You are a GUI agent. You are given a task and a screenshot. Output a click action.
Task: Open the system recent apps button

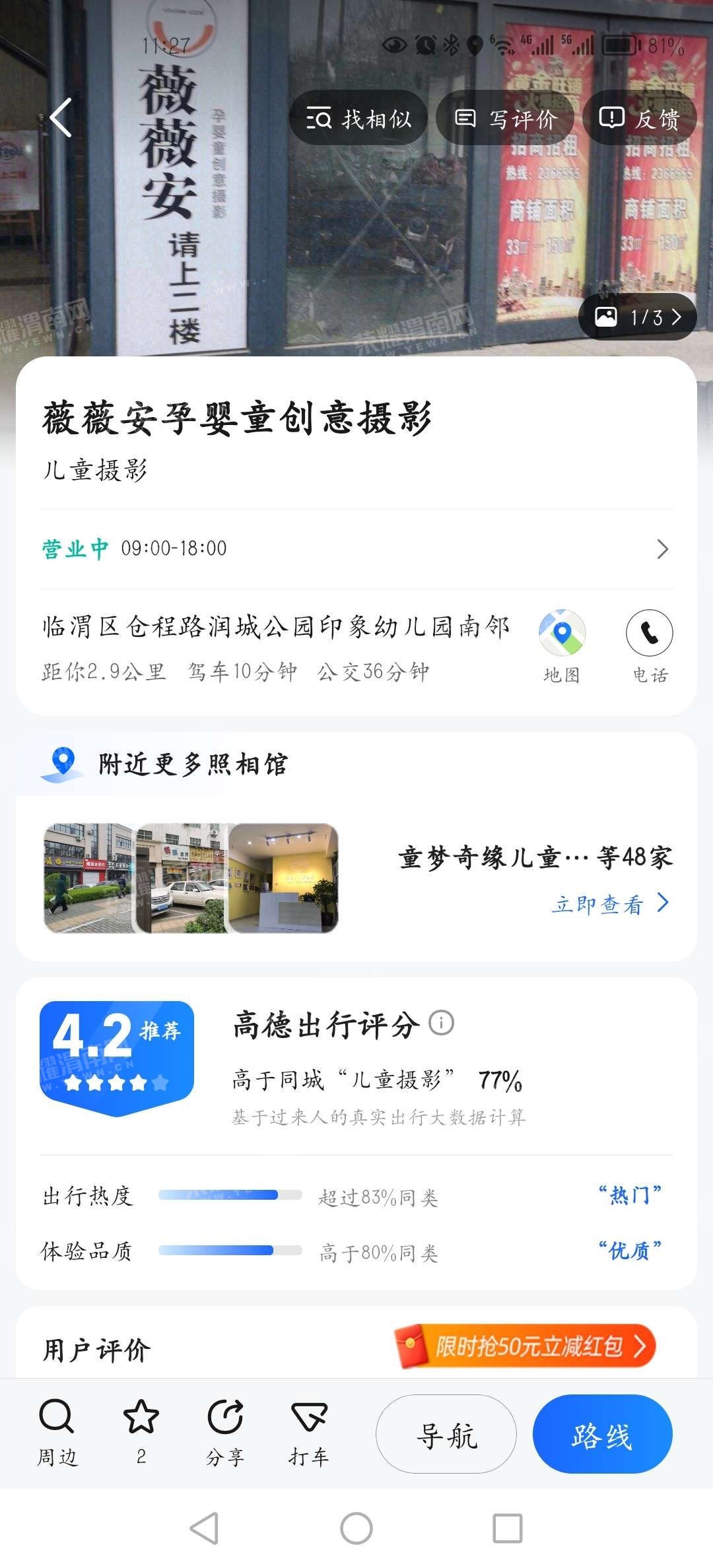click(x=508, y=1528)
